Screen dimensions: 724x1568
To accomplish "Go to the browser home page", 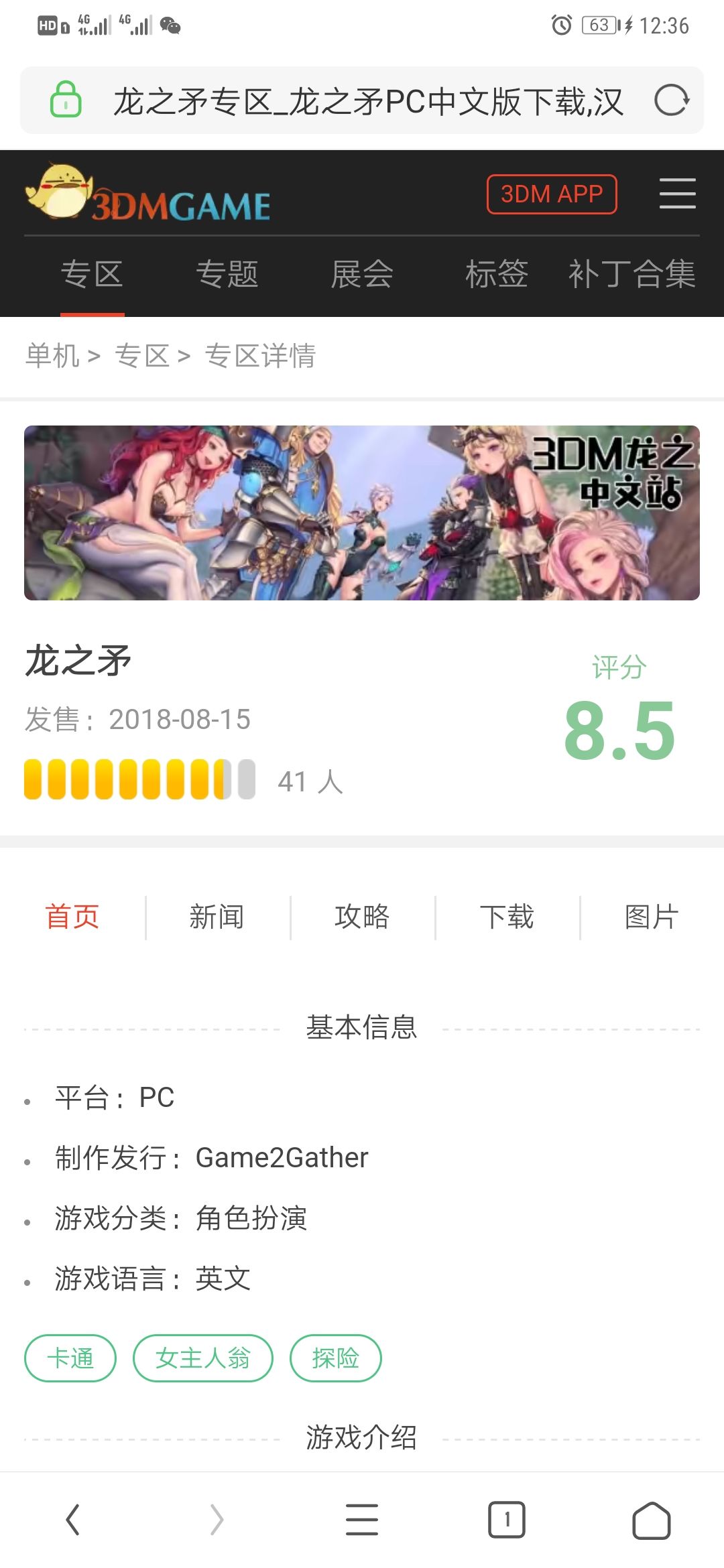I will click(x=652, y=1519).
